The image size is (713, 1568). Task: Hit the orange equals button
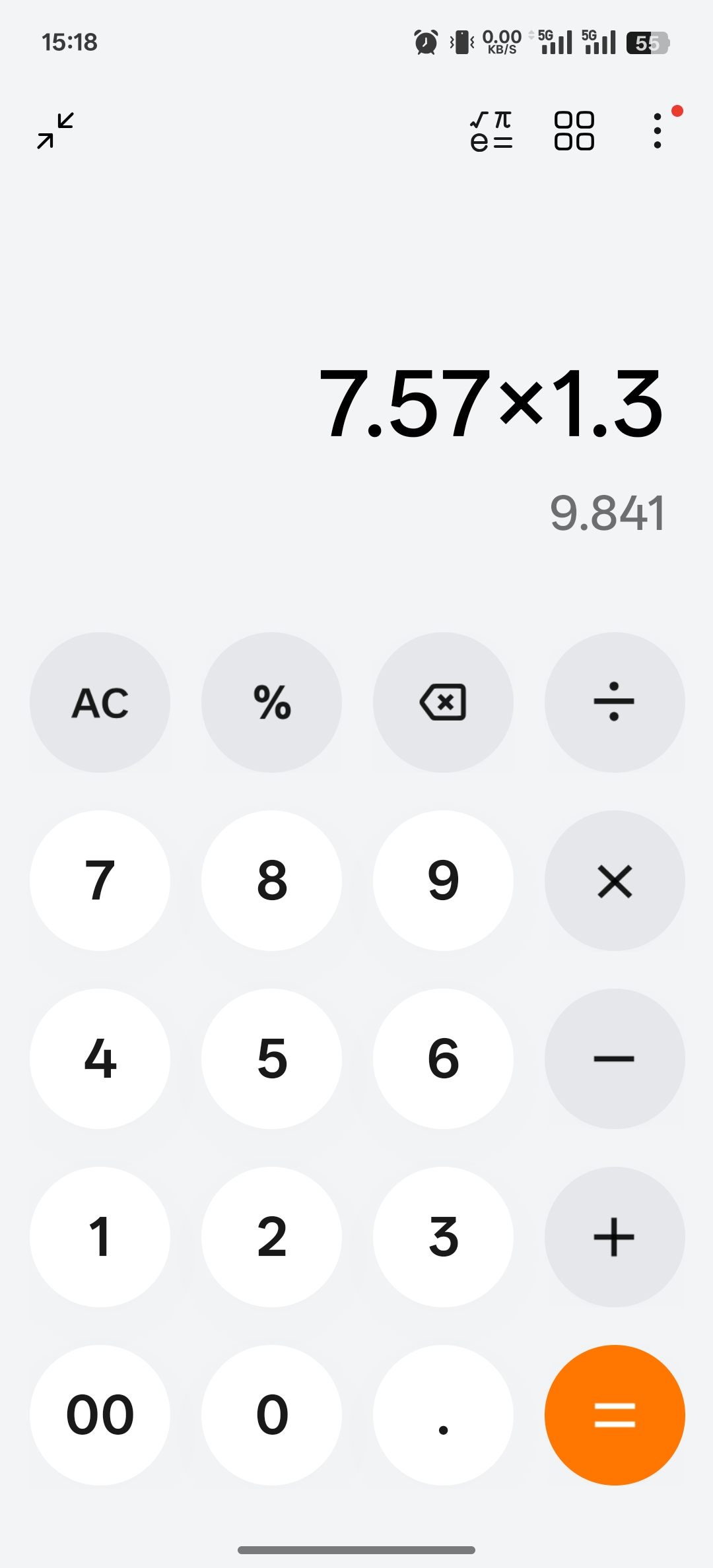coord(615,1415)
